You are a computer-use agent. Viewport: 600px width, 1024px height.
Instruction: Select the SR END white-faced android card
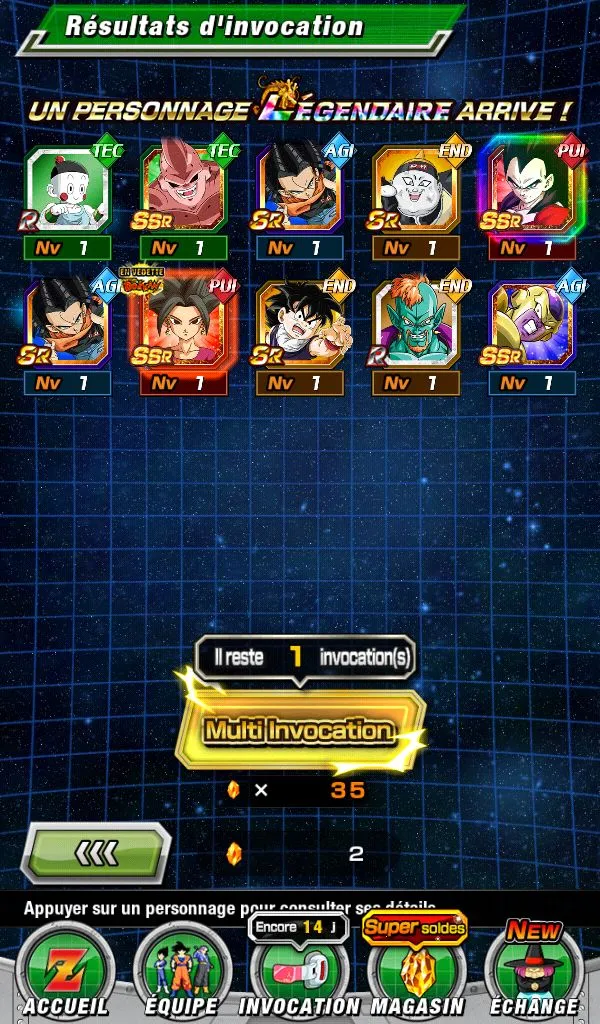tap(415, 190)
